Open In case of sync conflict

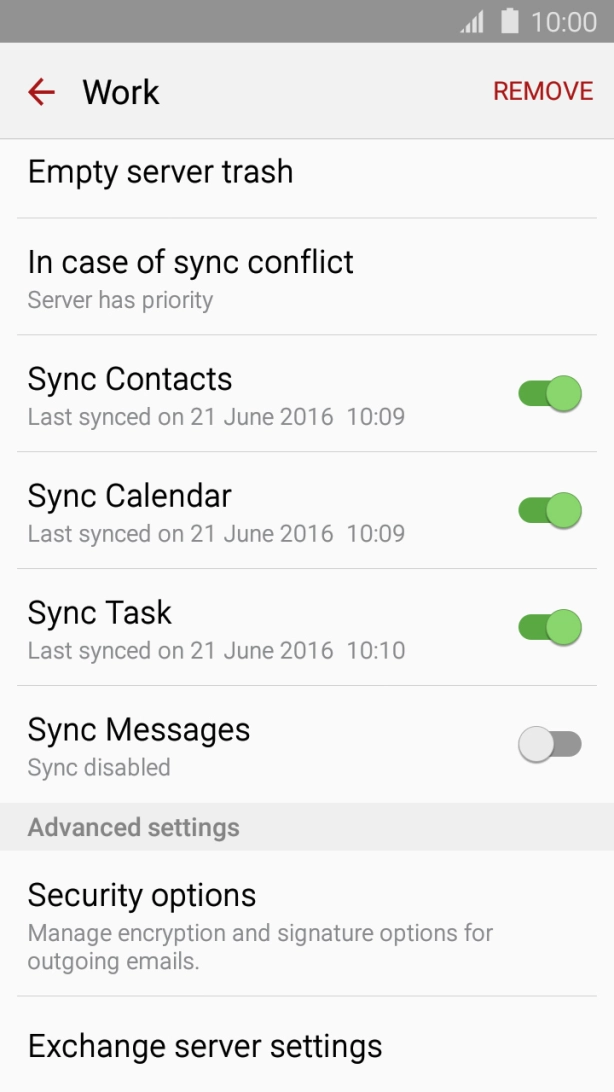[x=190, y=276]
